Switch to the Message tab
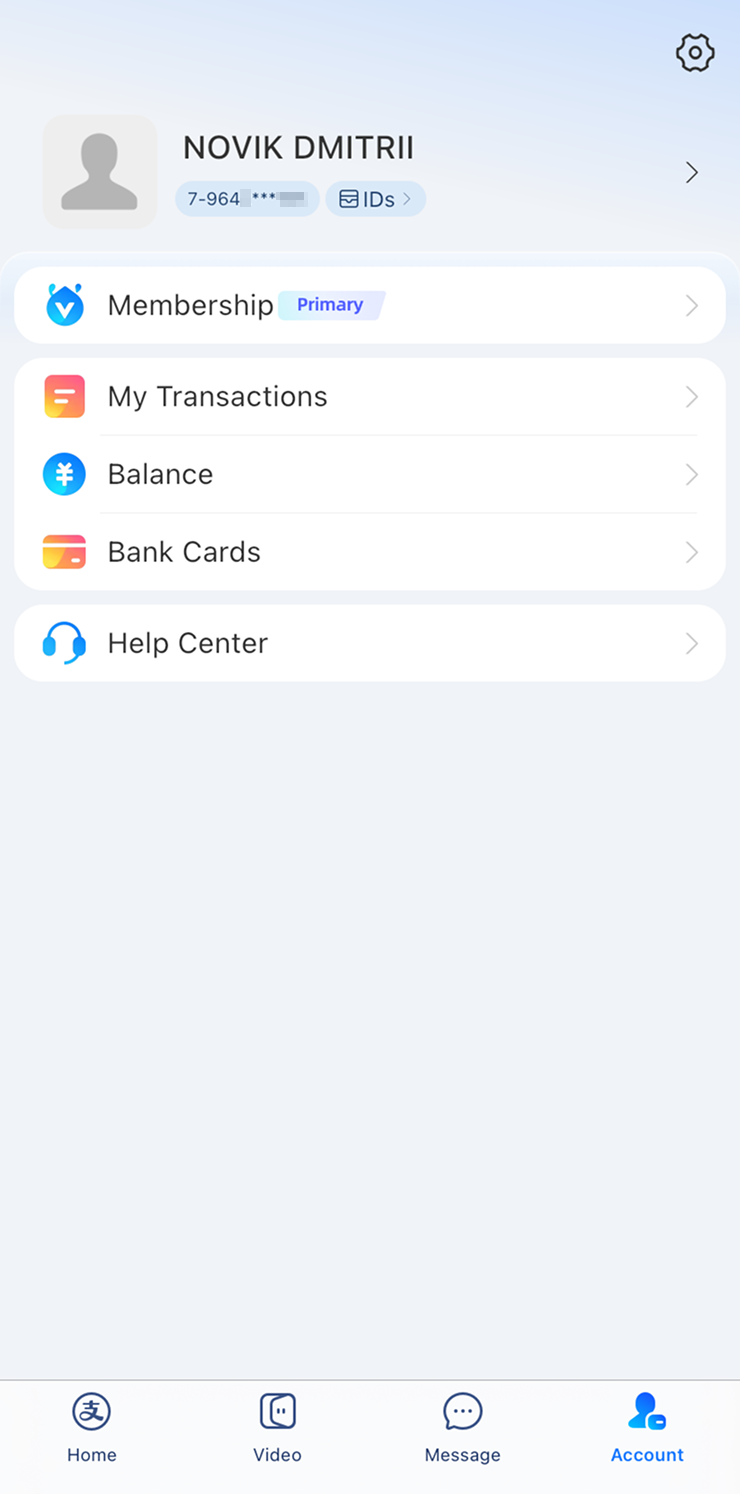 (x=462, y=1428)
